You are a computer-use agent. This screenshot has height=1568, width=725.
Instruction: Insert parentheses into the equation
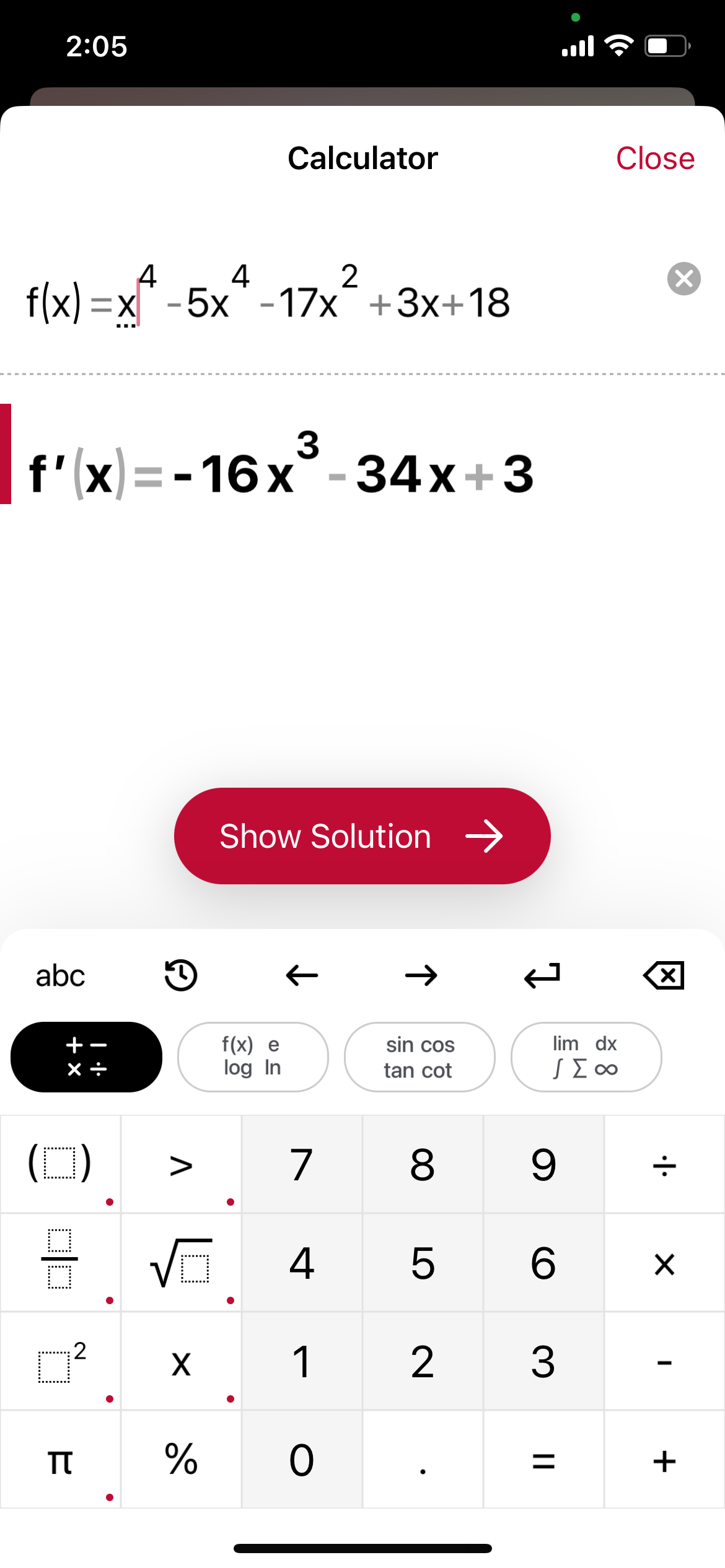(x=60, y=1164)
